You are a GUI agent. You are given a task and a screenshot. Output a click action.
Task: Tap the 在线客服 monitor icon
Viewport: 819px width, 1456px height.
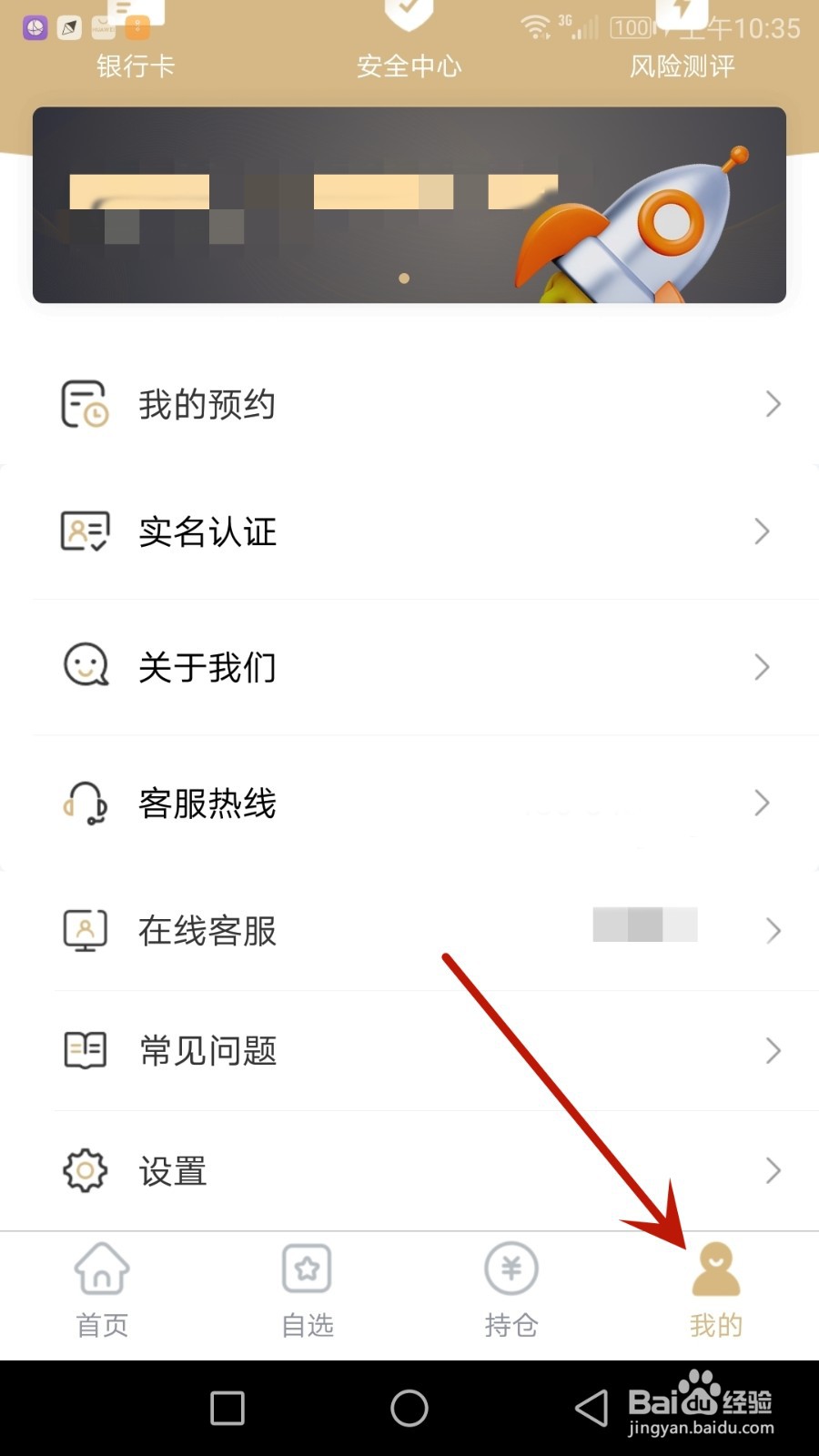85,929
